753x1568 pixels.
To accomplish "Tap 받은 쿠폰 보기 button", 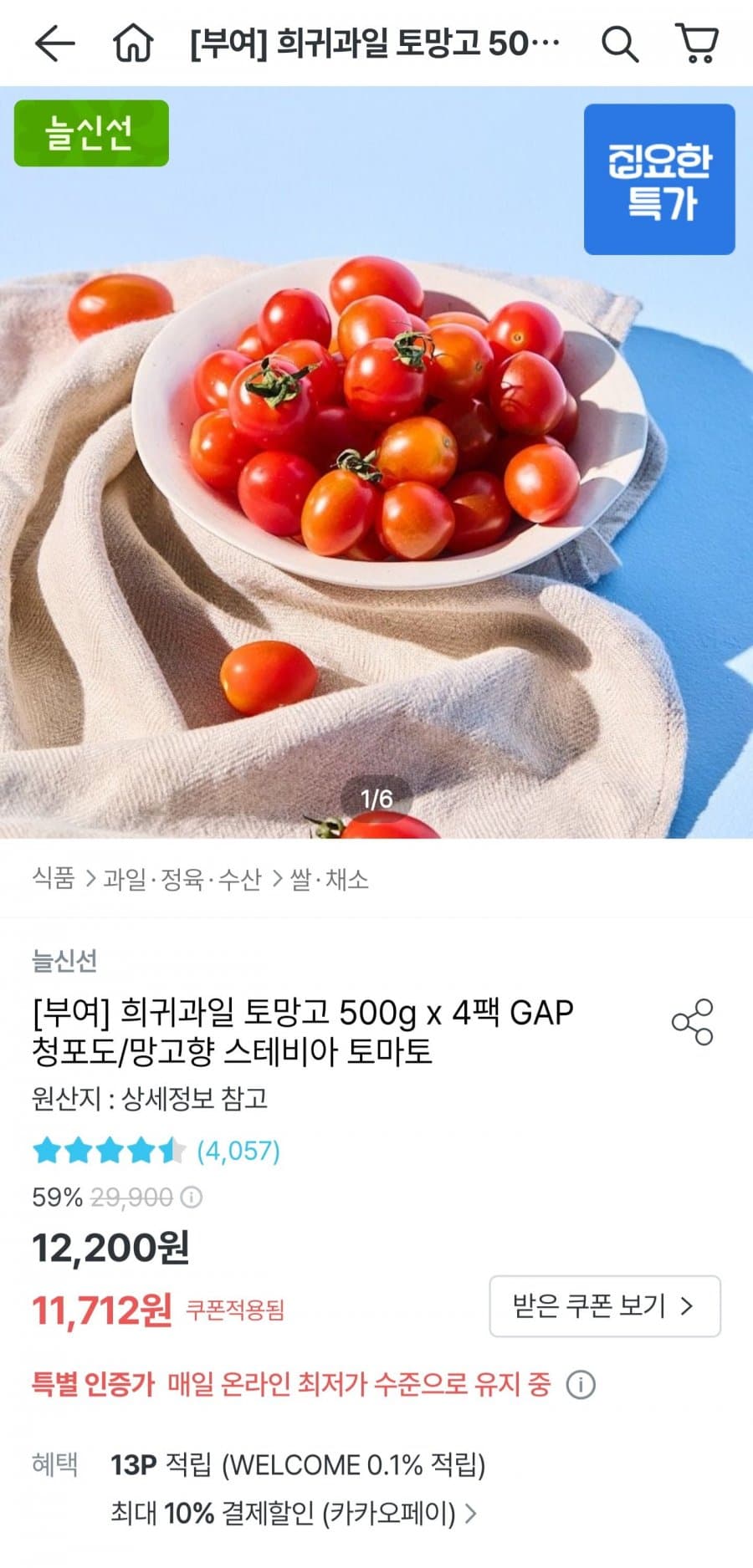I will (x=605, y=1305).
